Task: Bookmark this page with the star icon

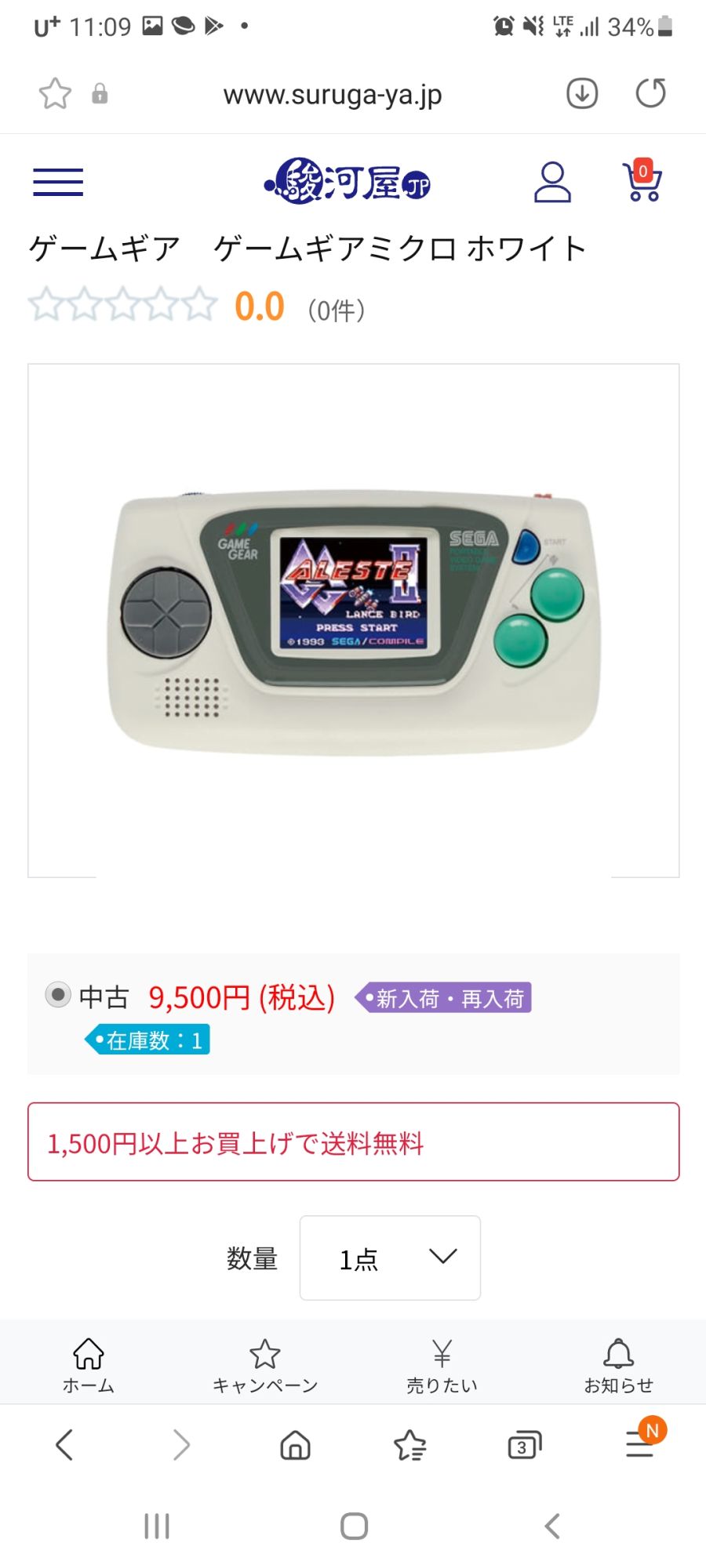Action: [x=55, y=94]
